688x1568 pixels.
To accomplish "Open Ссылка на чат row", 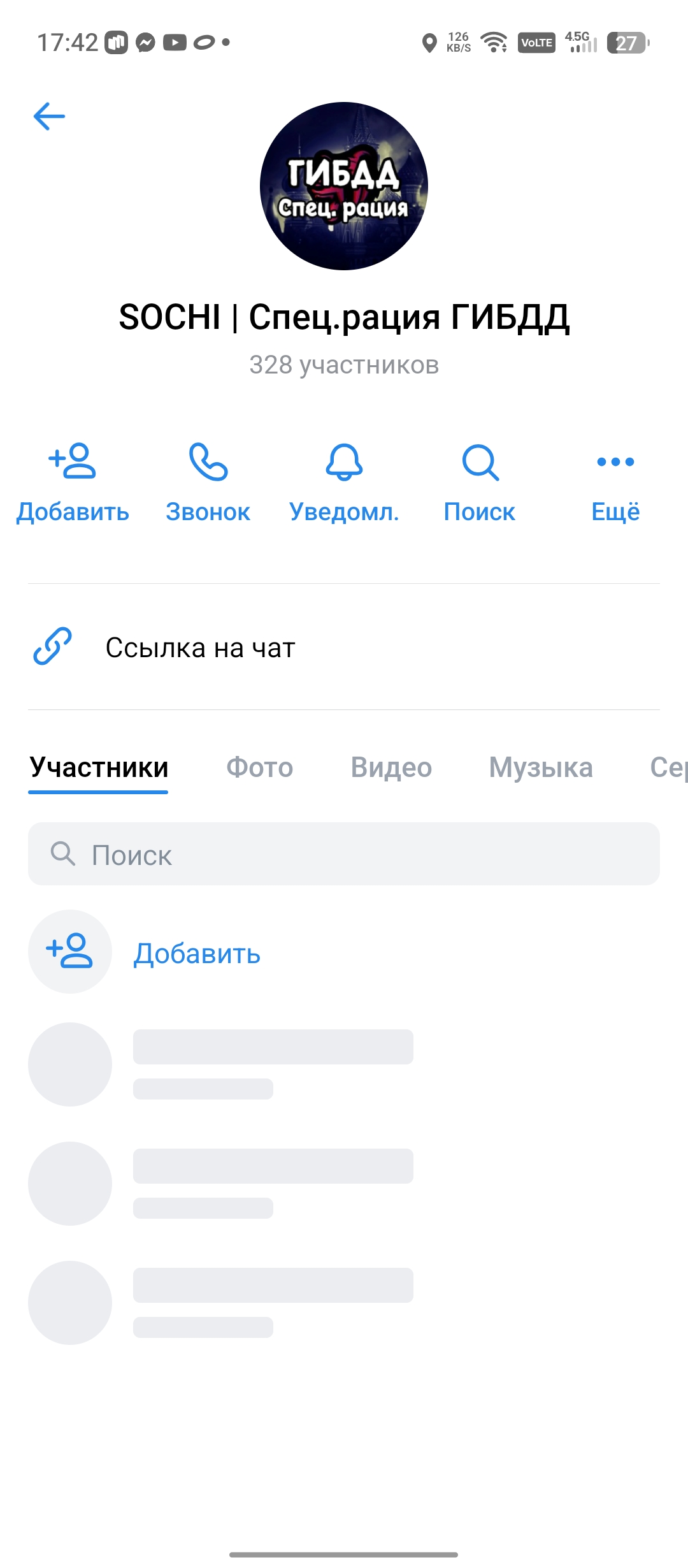I will [x=200, y=648].
